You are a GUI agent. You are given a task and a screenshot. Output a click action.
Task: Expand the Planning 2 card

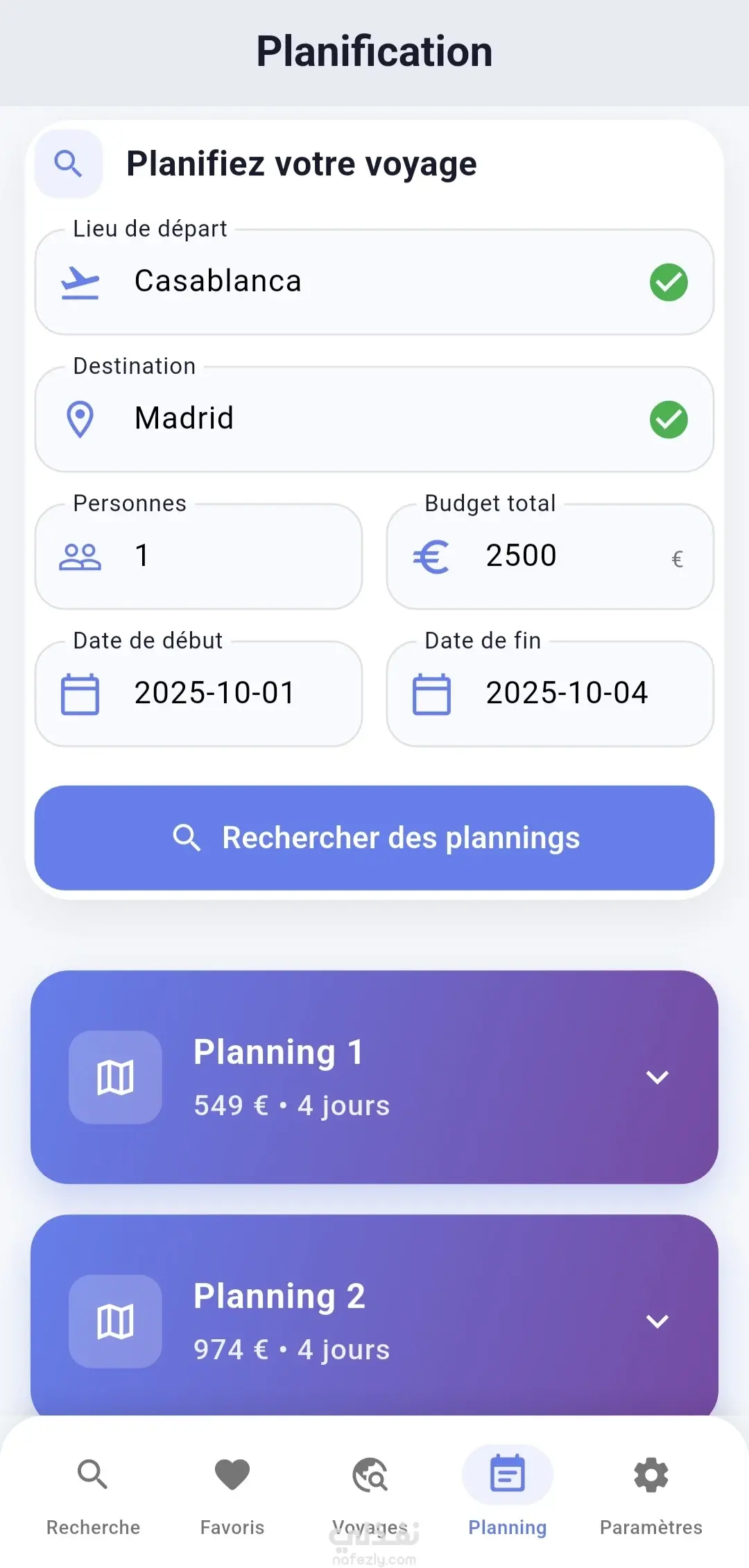(x=656, y=1321)
